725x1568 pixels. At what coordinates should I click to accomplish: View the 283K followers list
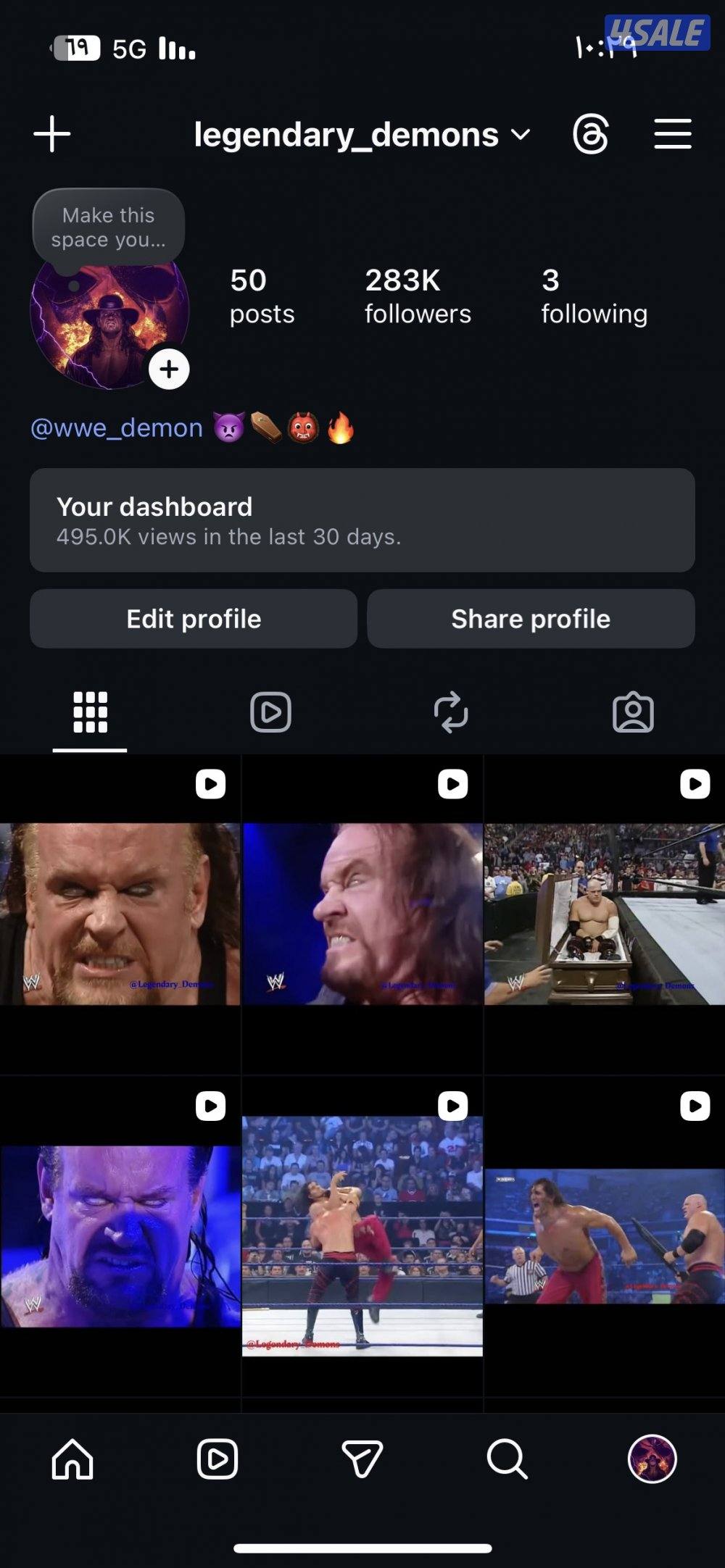tap(418, 296)
